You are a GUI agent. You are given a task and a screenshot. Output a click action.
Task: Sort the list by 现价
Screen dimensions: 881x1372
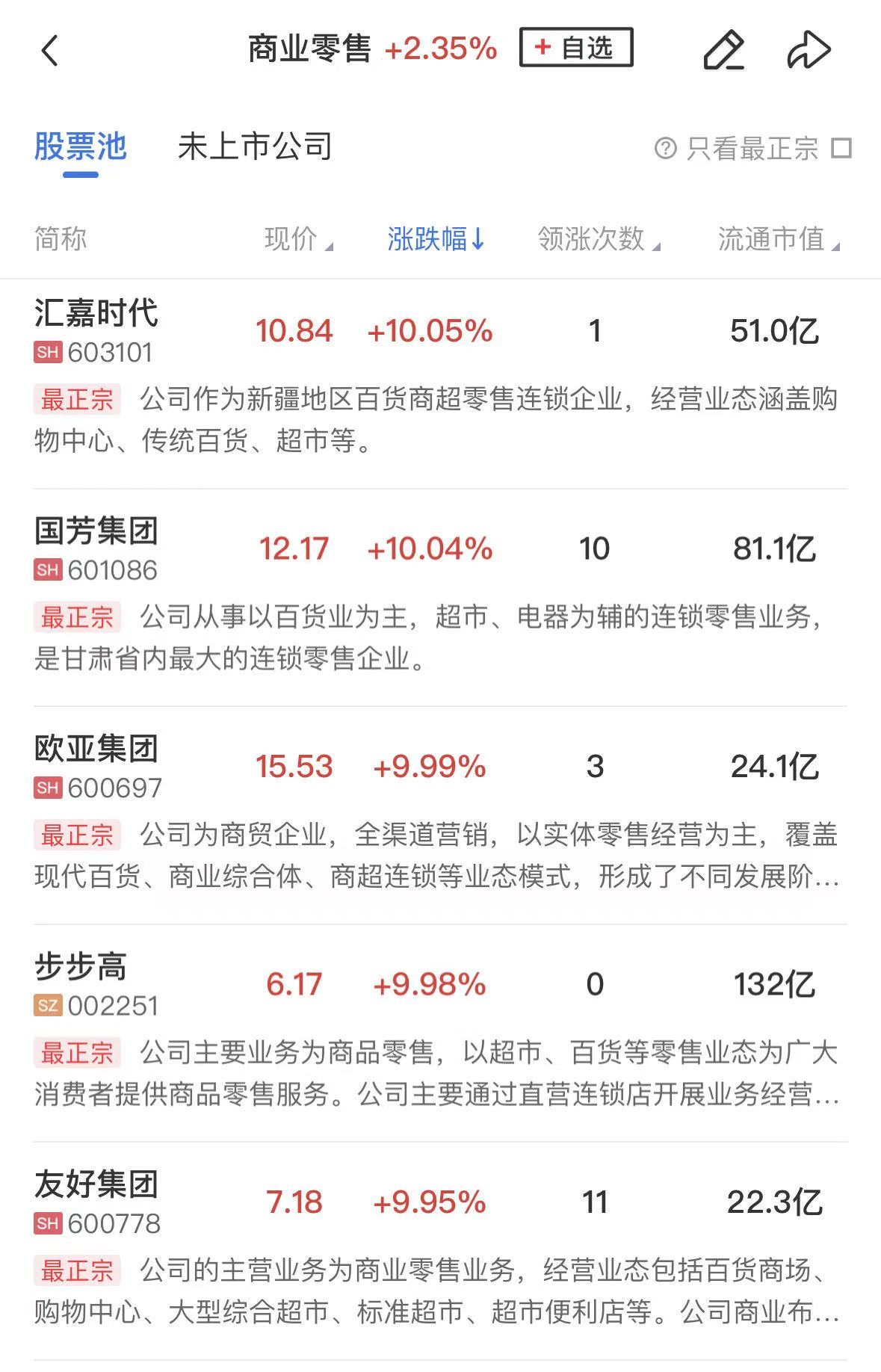coord(297,239)
